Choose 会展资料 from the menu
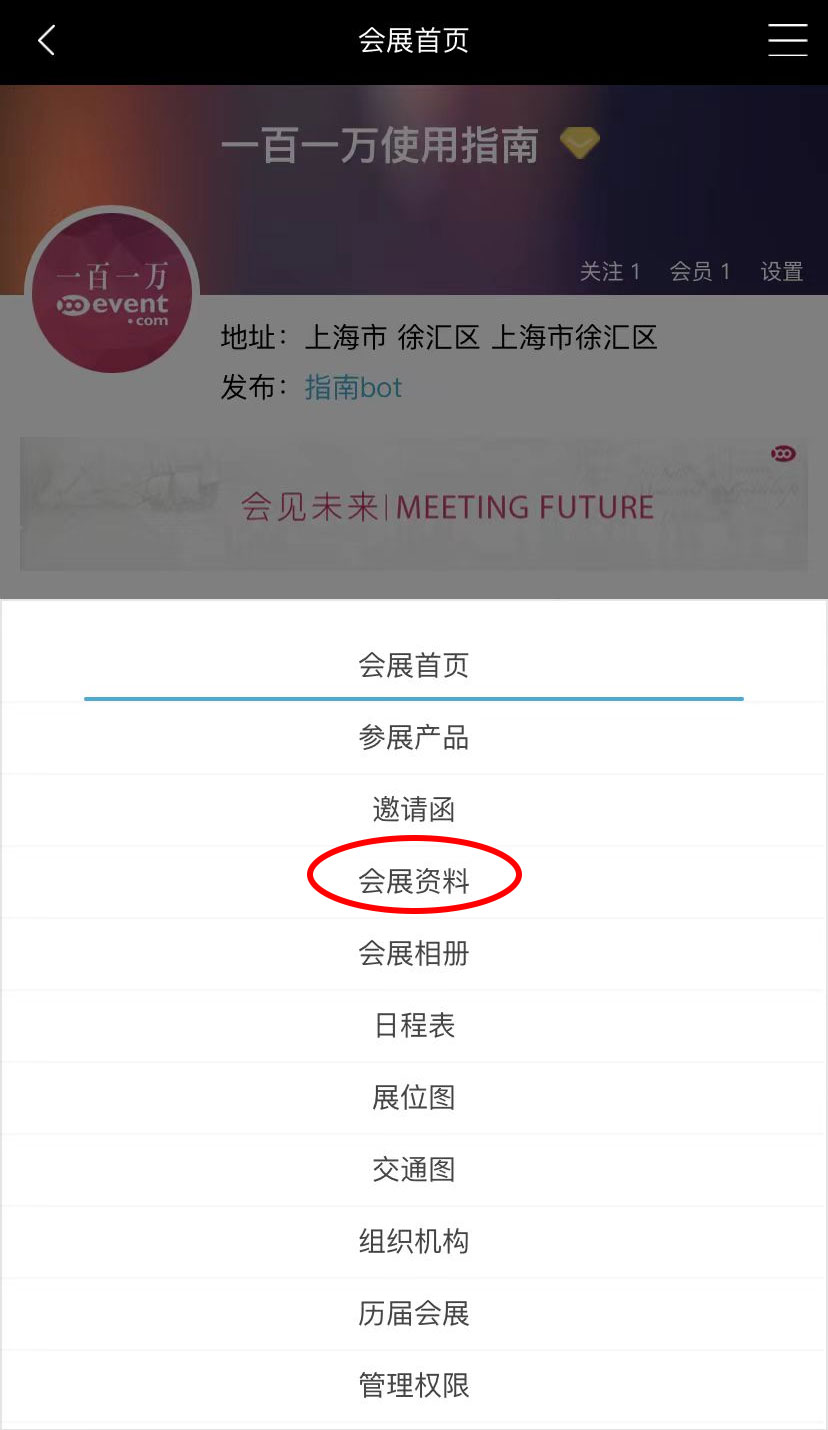 (x=414, y=881)
